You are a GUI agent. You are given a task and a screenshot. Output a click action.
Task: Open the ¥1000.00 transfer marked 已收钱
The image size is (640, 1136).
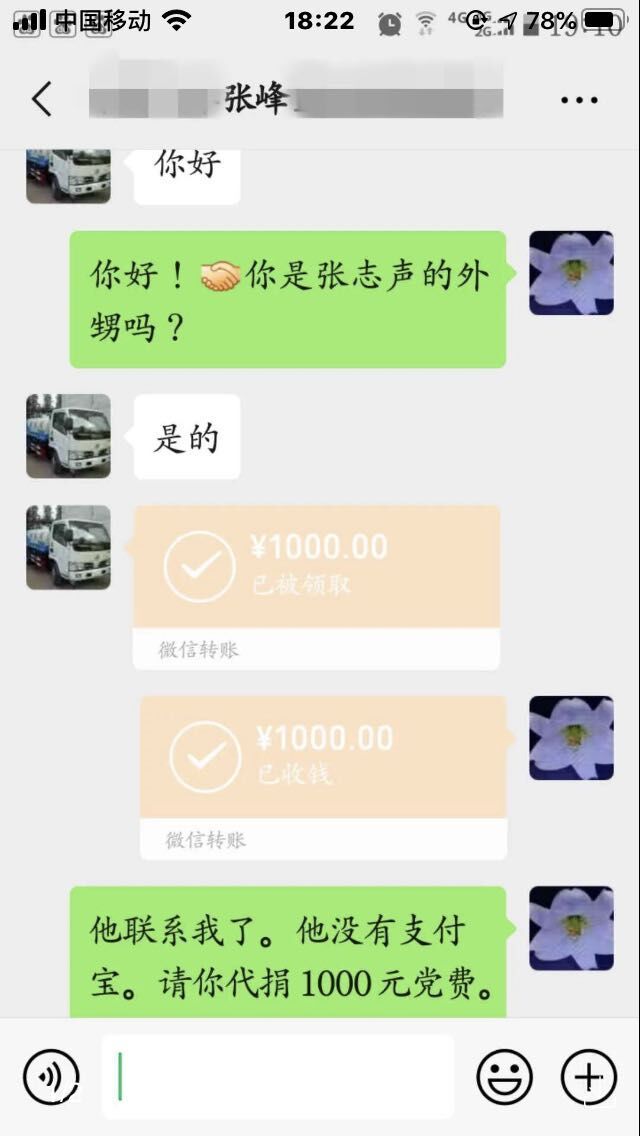(323, 759)
